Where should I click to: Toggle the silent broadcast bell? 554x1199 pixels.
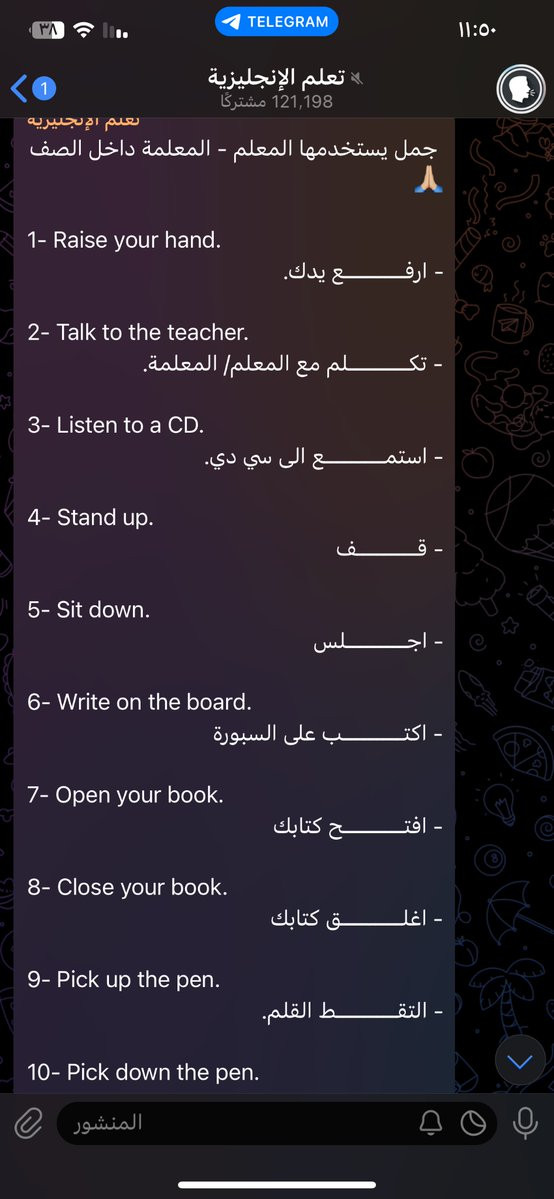[x=431, y=1123]
